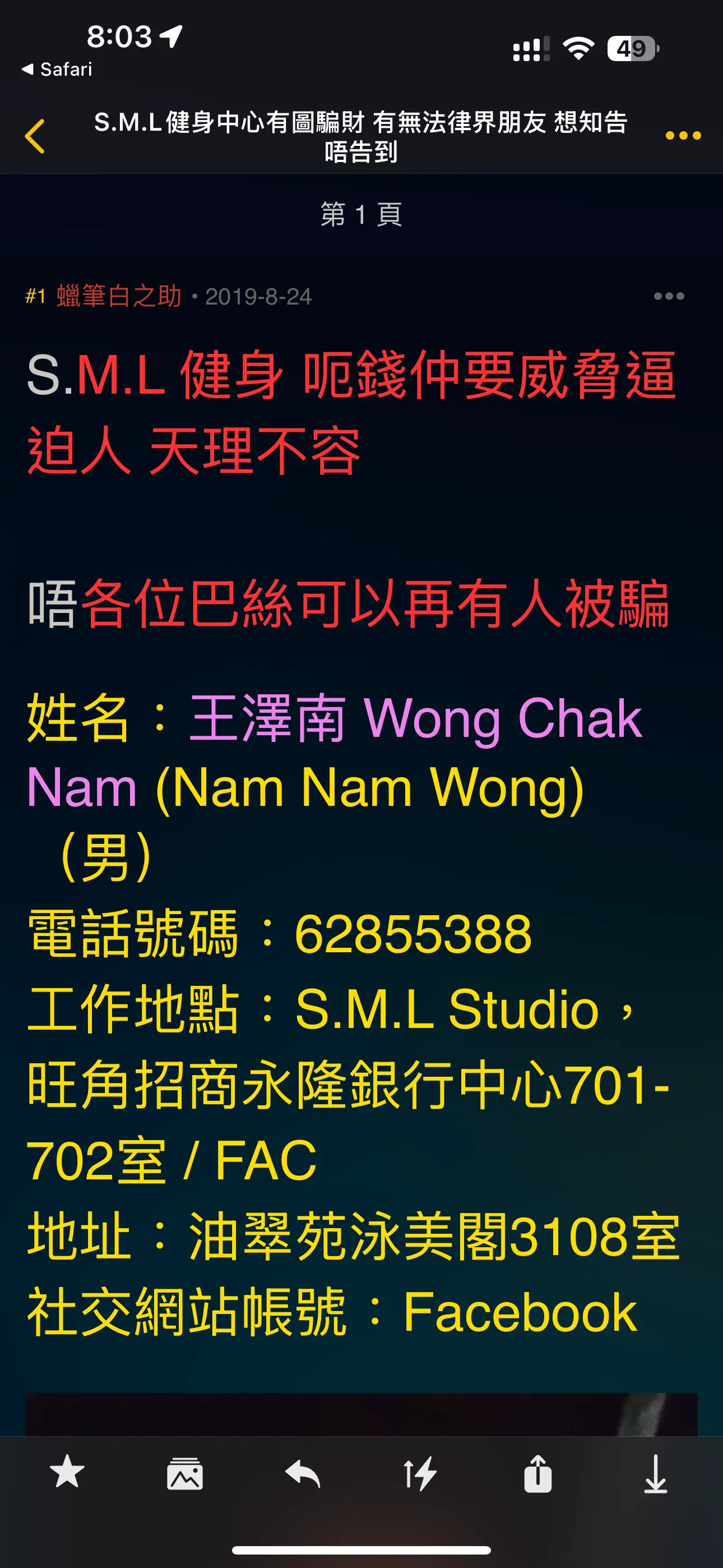Return to Safari from the status bar

coord(57,70)
